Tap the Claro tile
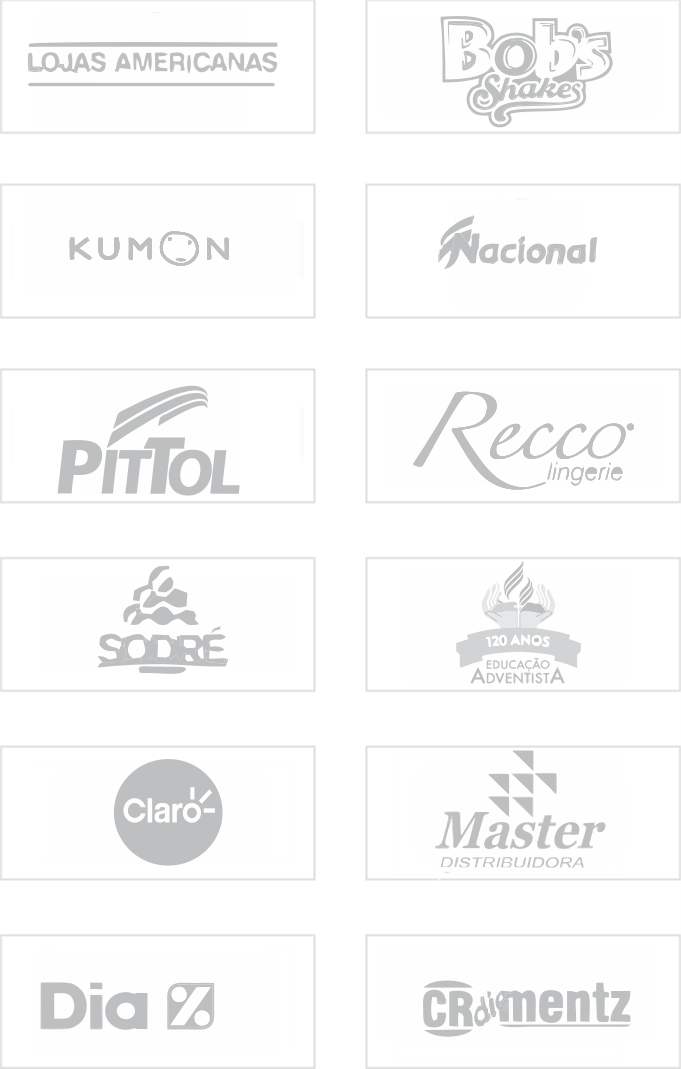 click(158, 812)
